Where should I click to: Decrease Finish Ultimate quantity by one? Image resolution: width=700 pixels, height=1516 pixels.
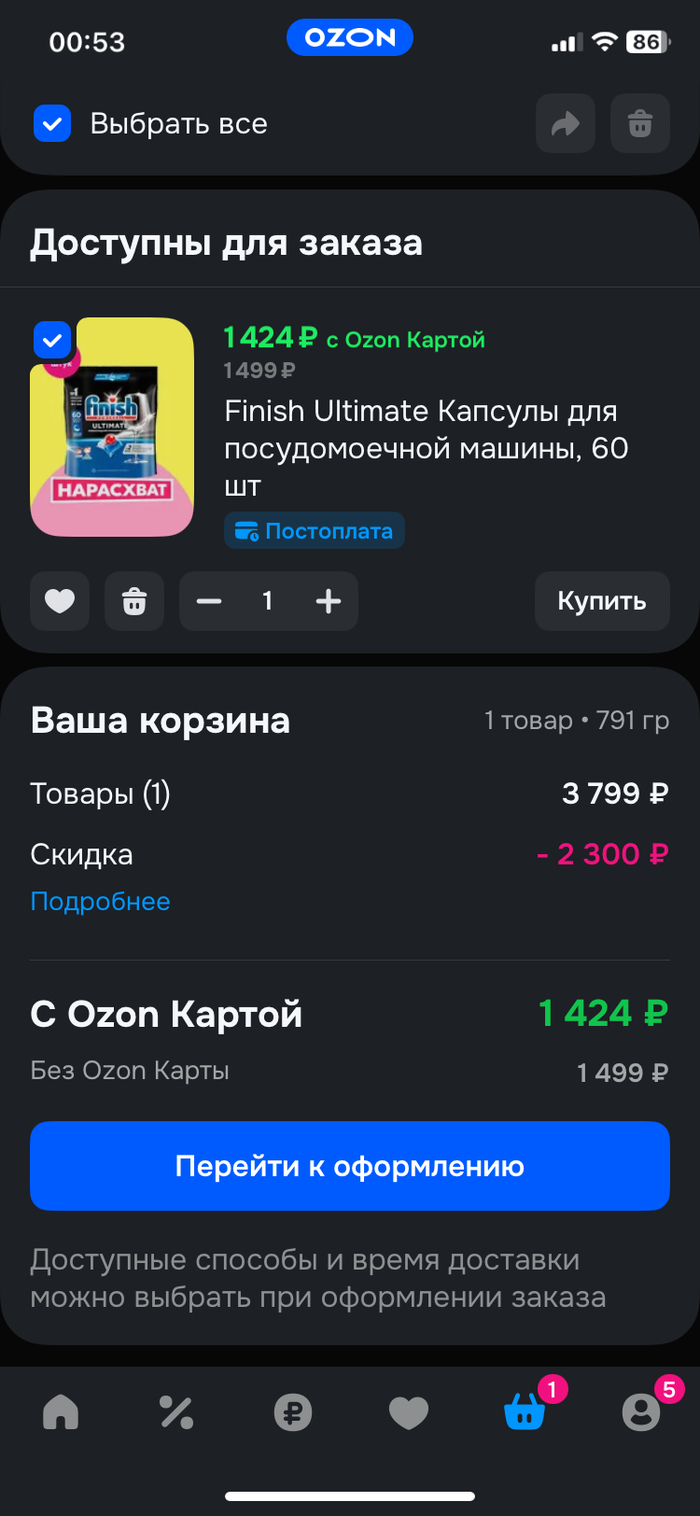tap(209, 601)
